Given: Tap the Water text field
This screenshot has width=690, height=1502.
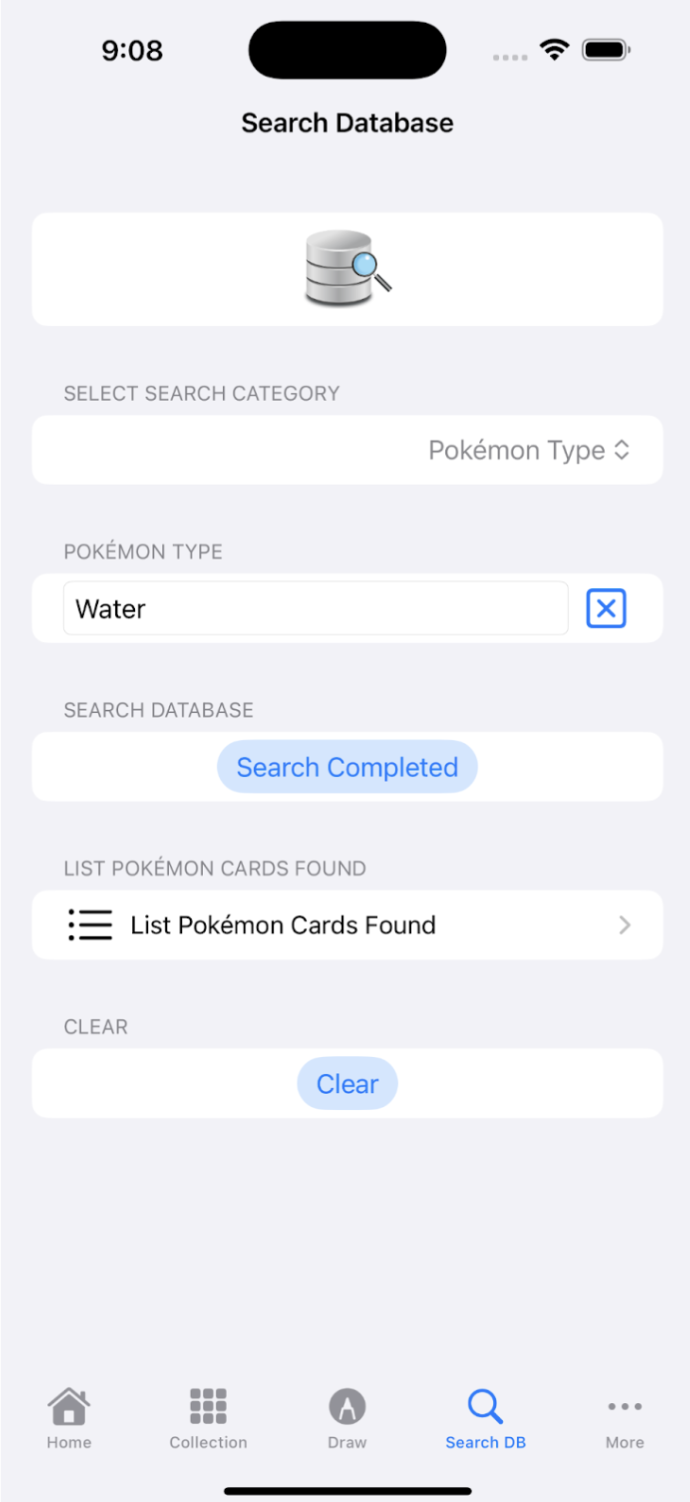Looking at the screenshot, I should coord(315,609).
